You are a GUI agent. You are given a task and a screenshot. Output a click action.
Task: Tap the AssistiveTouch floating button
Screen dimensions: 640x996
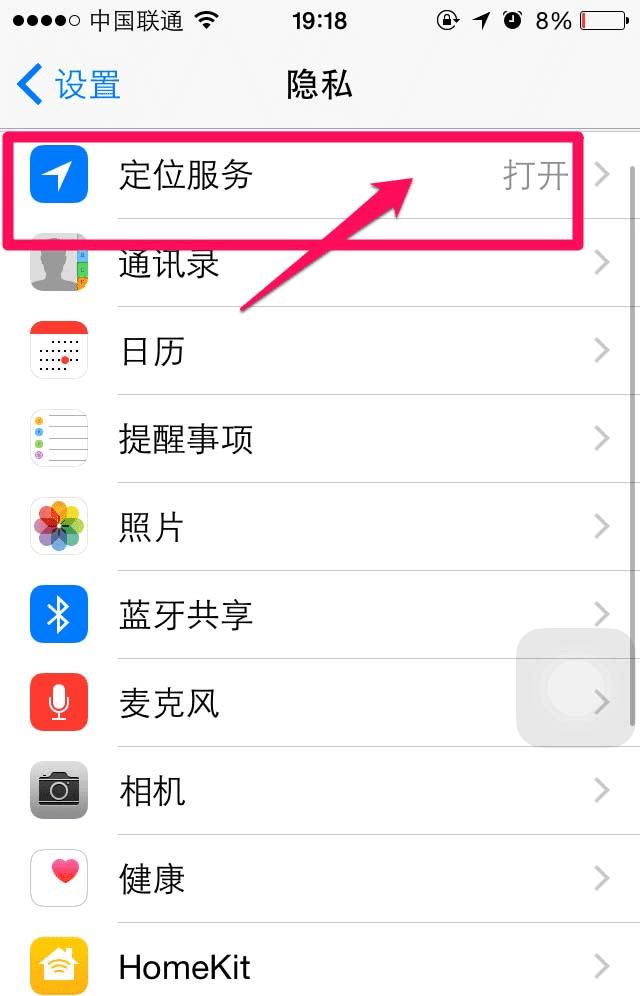click(x=575, y=688)
